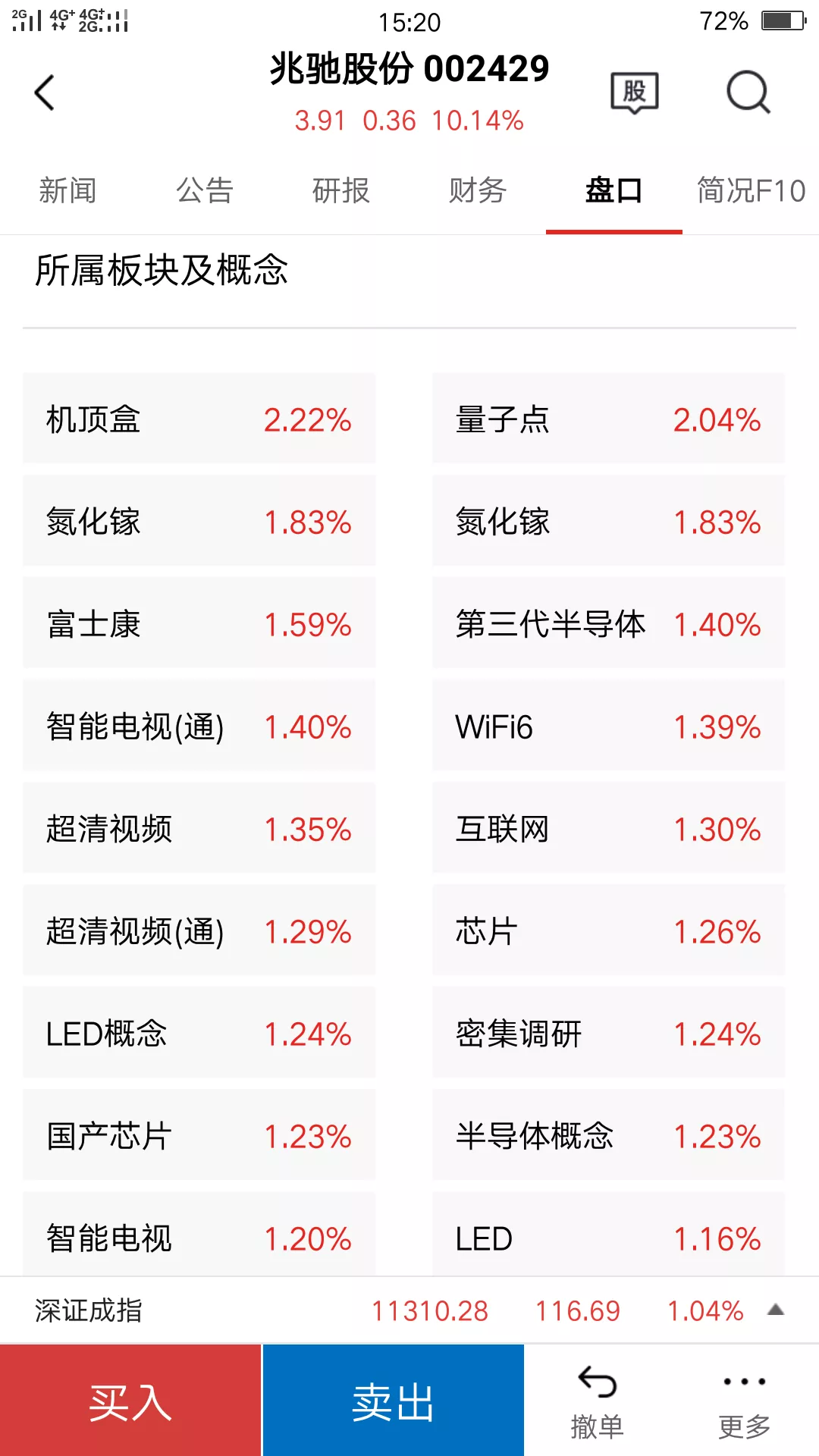The image size is (819, 1456).
Task: Switch to the 公告 tab
Action: pos(204,191)
